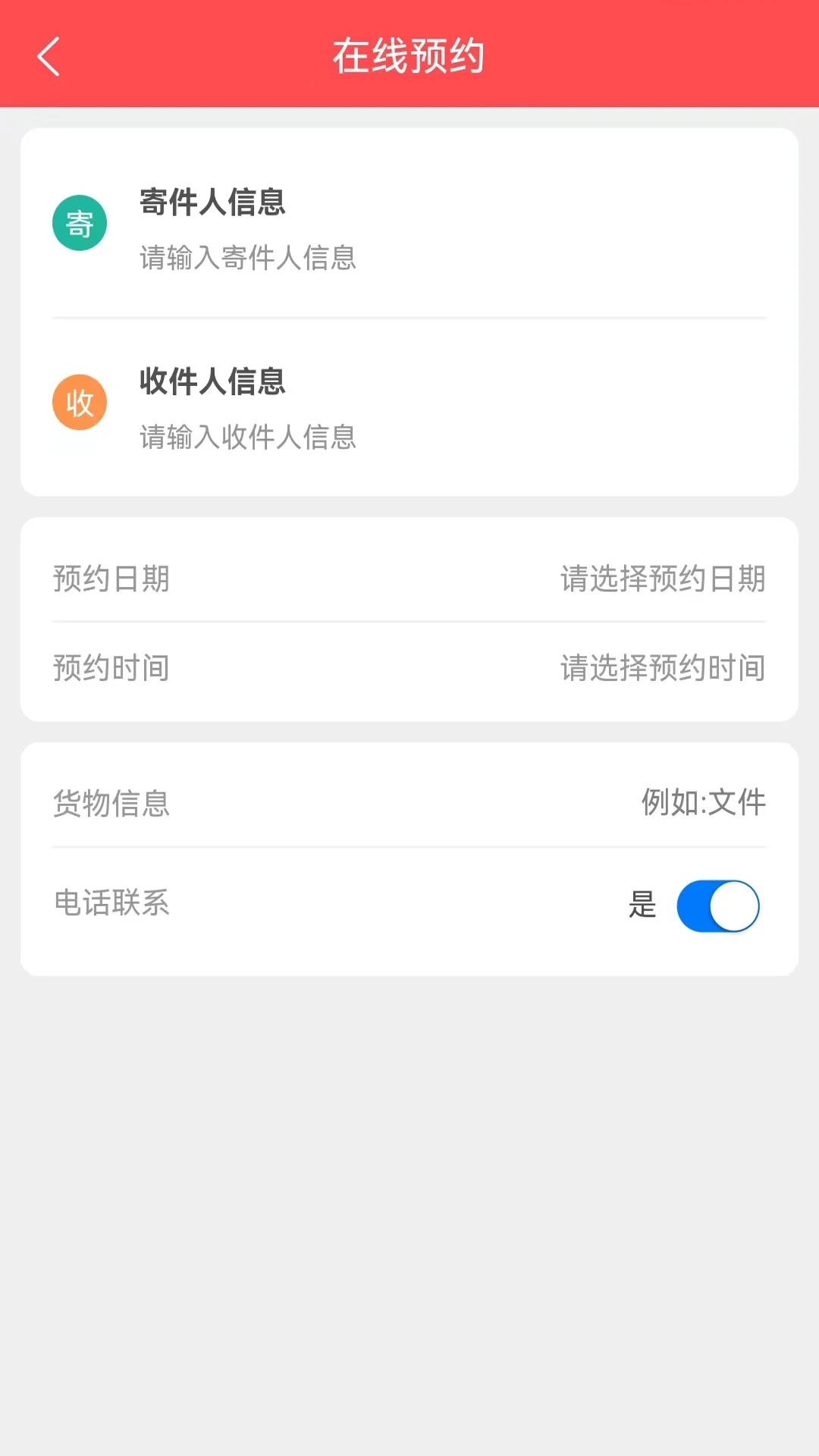Disable phone contact by tapping the switch
This screenshot has height=1456, width=819.
(x=717, y=905)
